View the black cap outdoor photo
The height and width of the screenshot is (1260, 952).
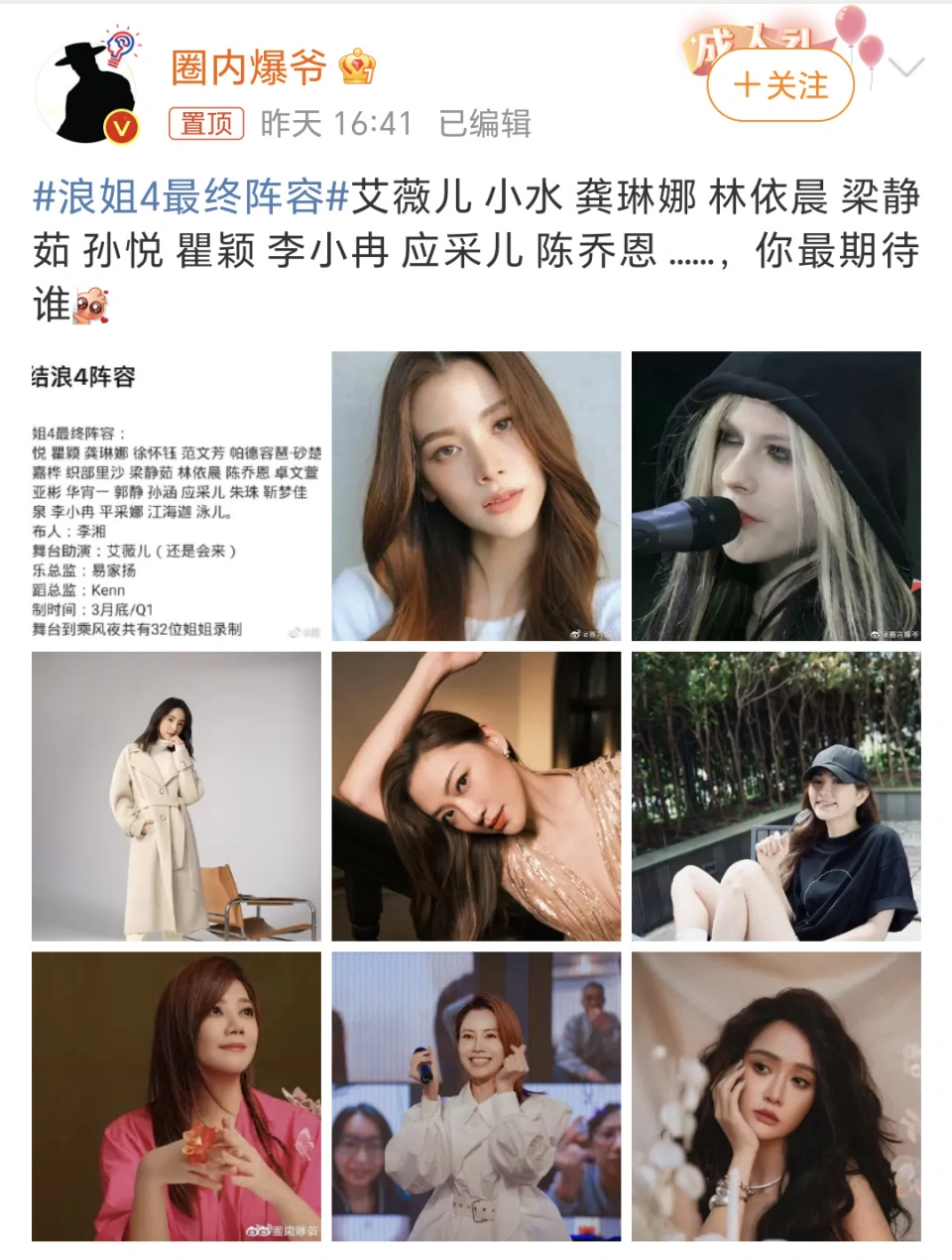[x=775, y=796]
